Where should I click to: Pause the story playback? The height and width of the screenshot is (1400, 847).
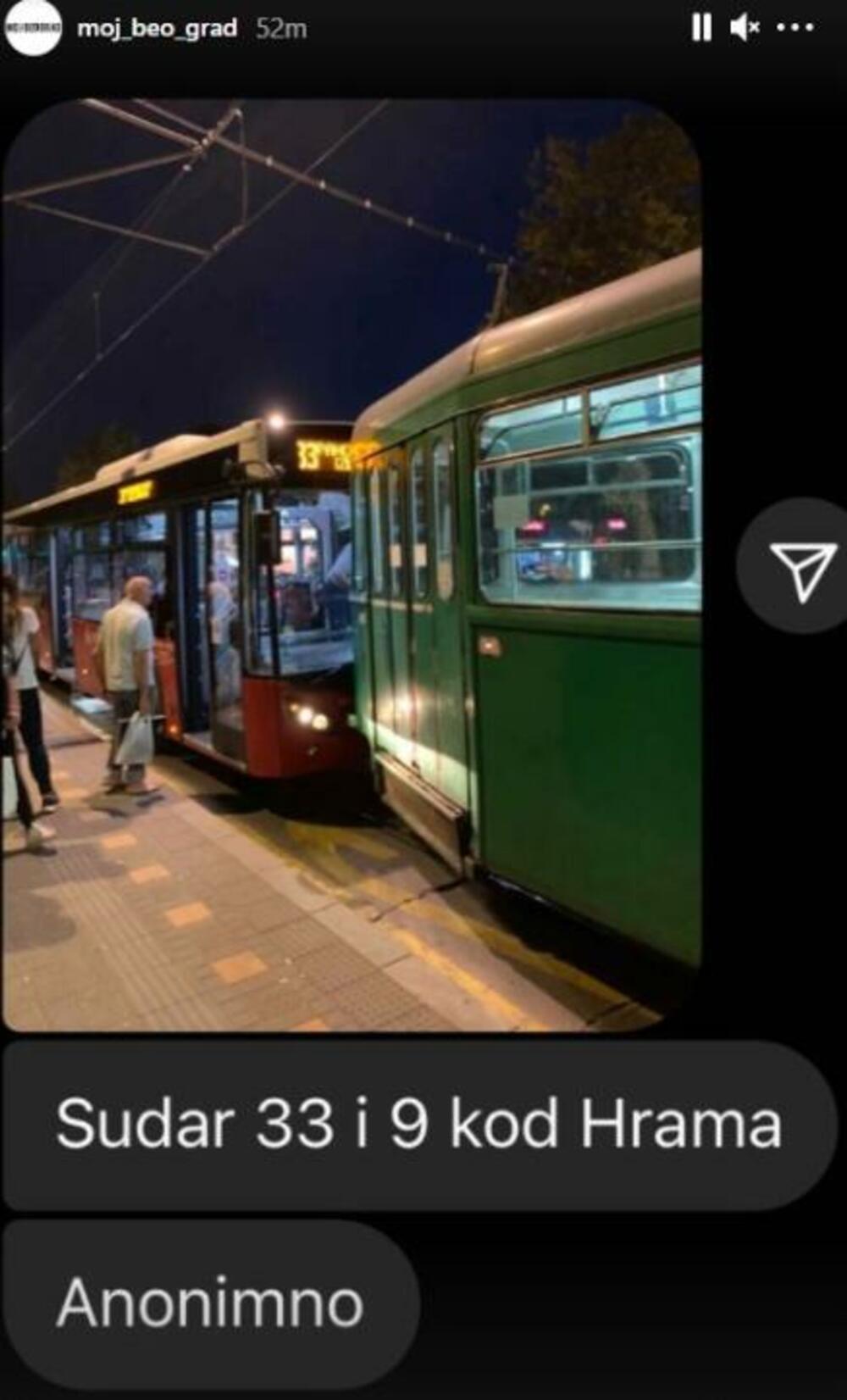[701, 28]
